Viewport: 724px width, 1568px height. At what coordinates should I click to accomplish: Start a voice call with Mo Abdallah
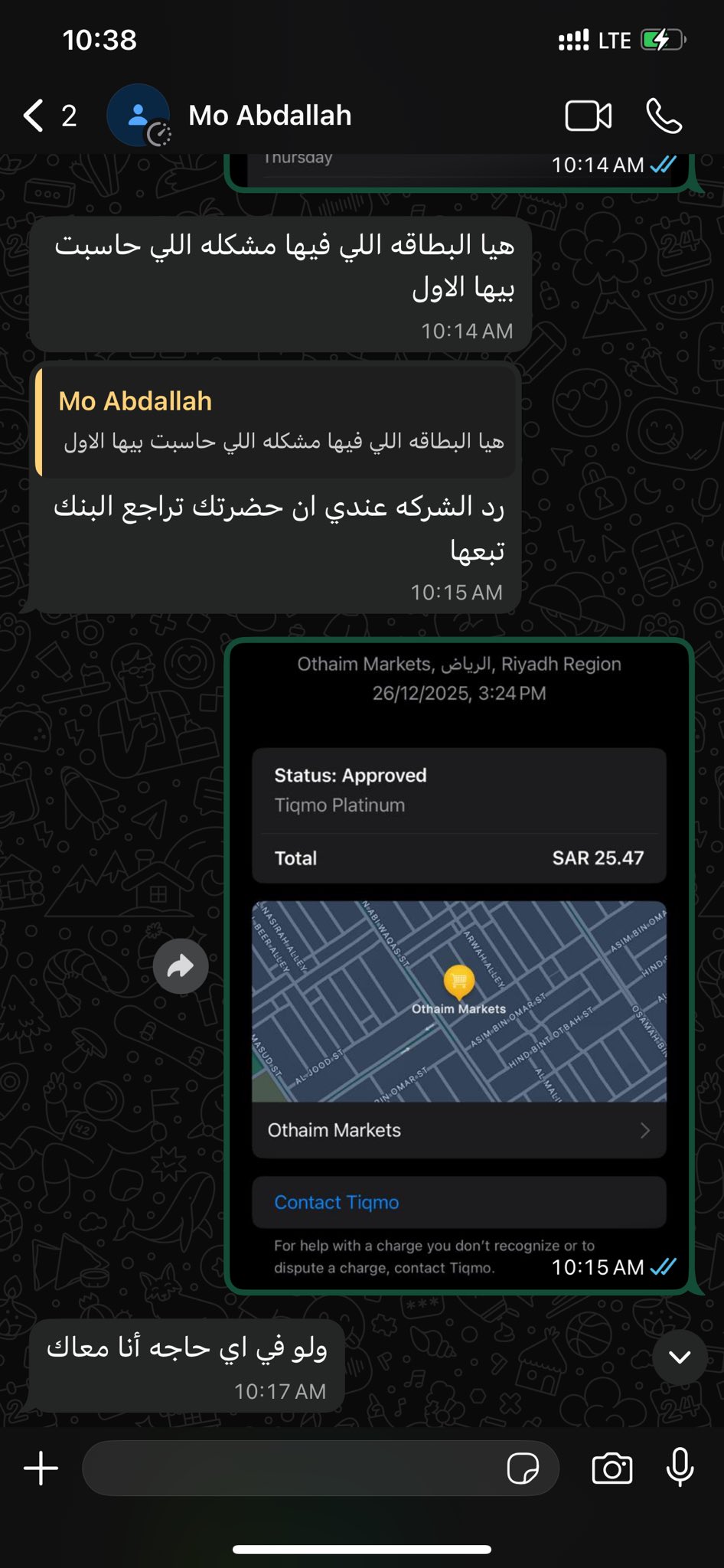point(664,116)
